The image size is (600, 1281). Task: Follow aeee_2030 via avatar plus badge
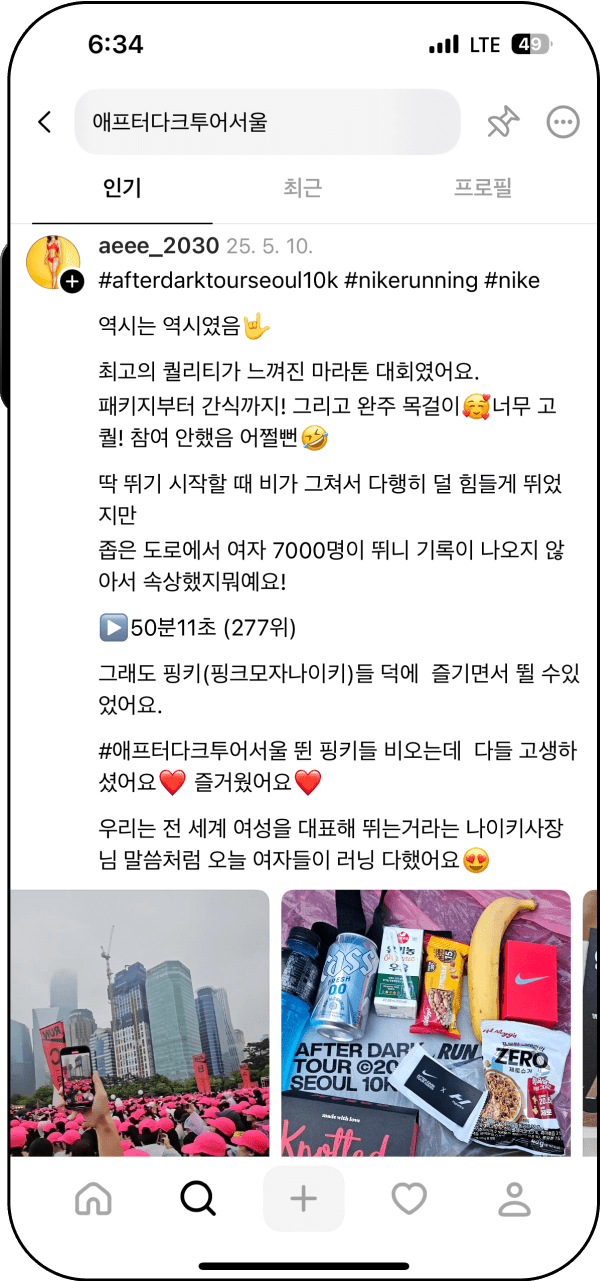coord(72,283)
